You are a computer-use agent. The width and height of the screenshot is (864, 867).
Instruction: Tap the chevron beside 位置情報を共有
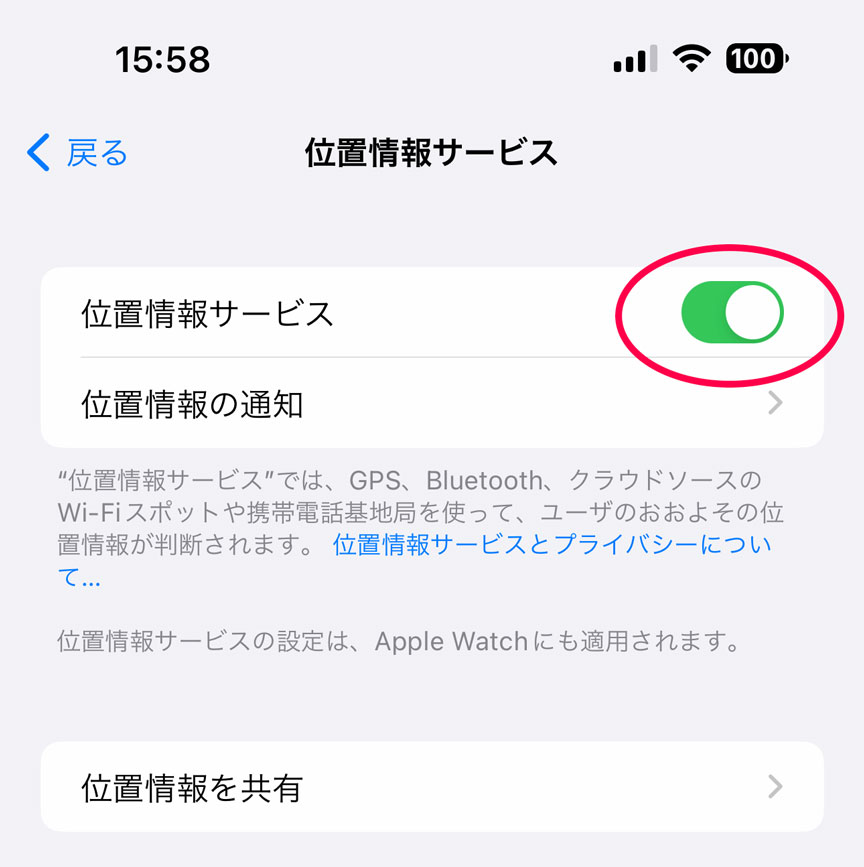coord(774,787)
